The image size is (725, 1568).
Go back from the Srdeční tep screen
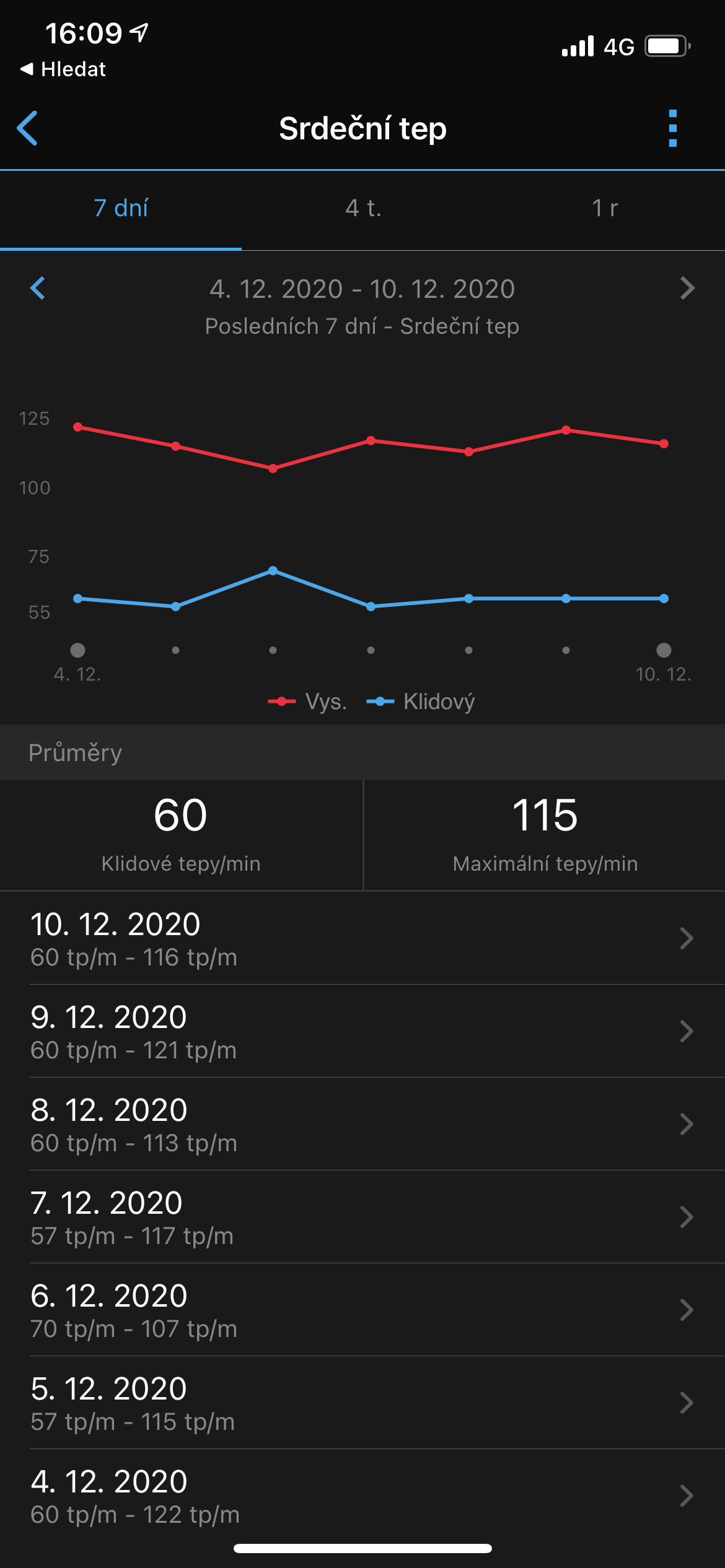pos(28,128)
